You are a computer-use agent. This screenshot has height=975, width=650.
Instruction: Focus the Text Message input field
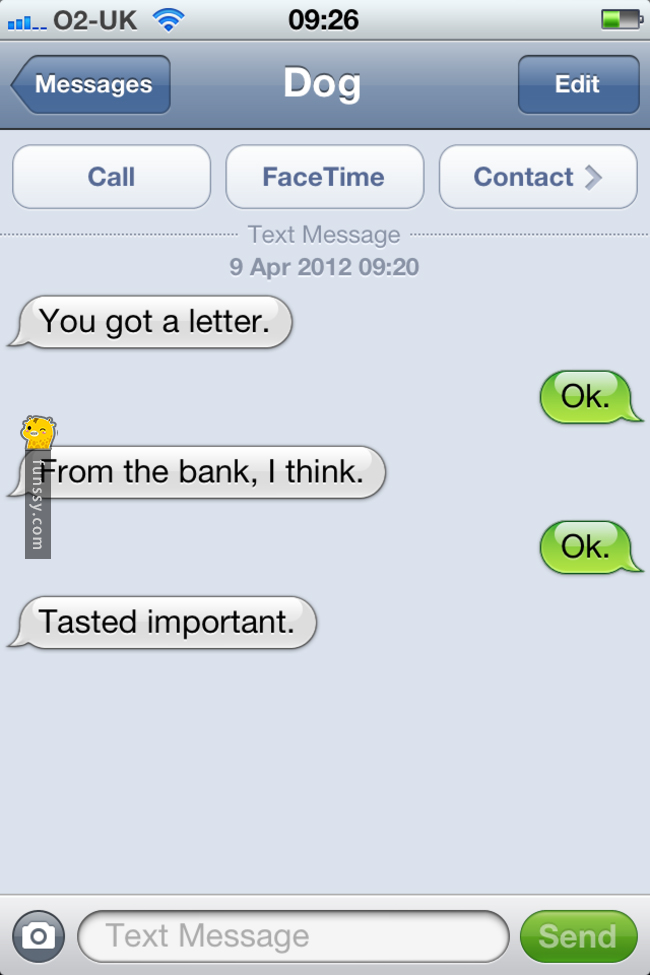point(292,936)
